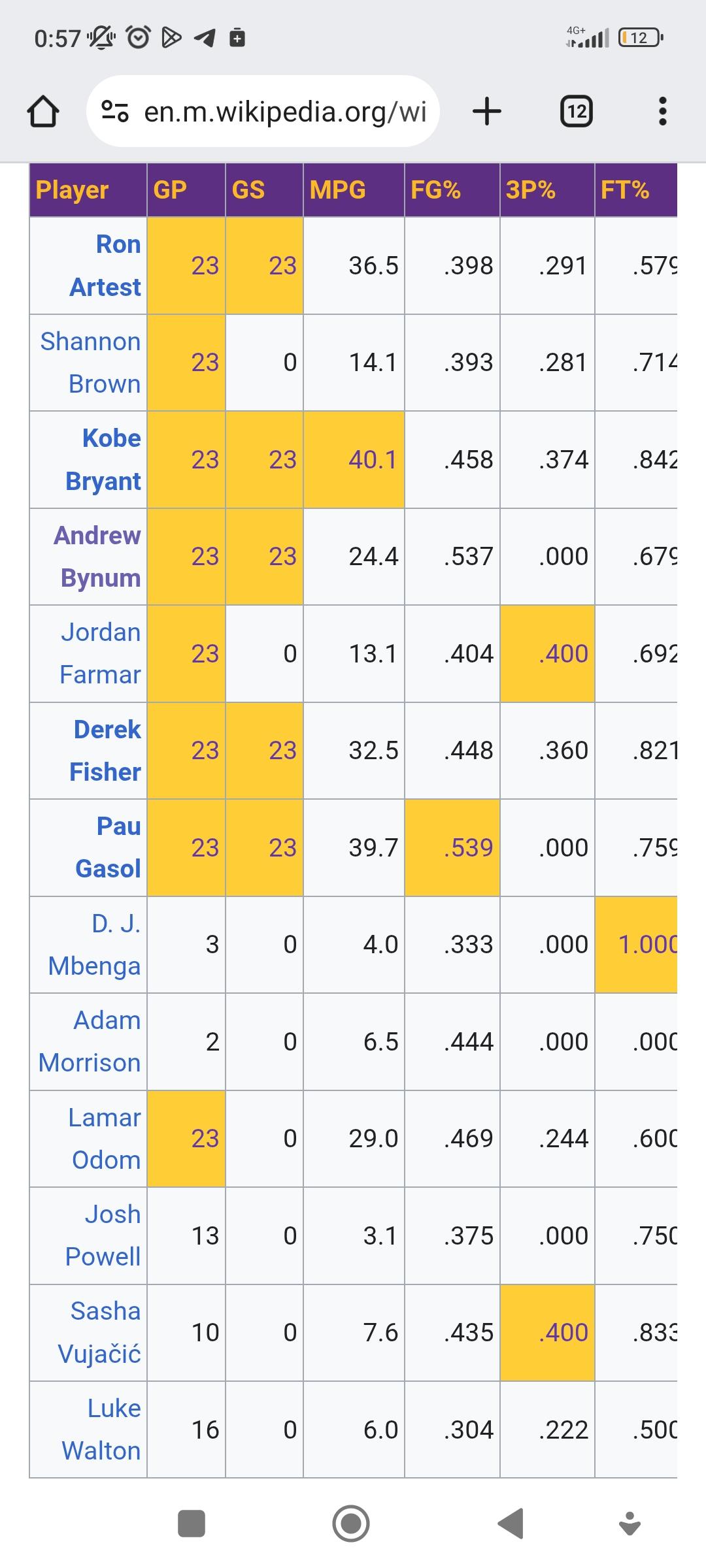Open the browser overflow menu
The width and height of the screenshot is (706, 1568).
(662, 111)
